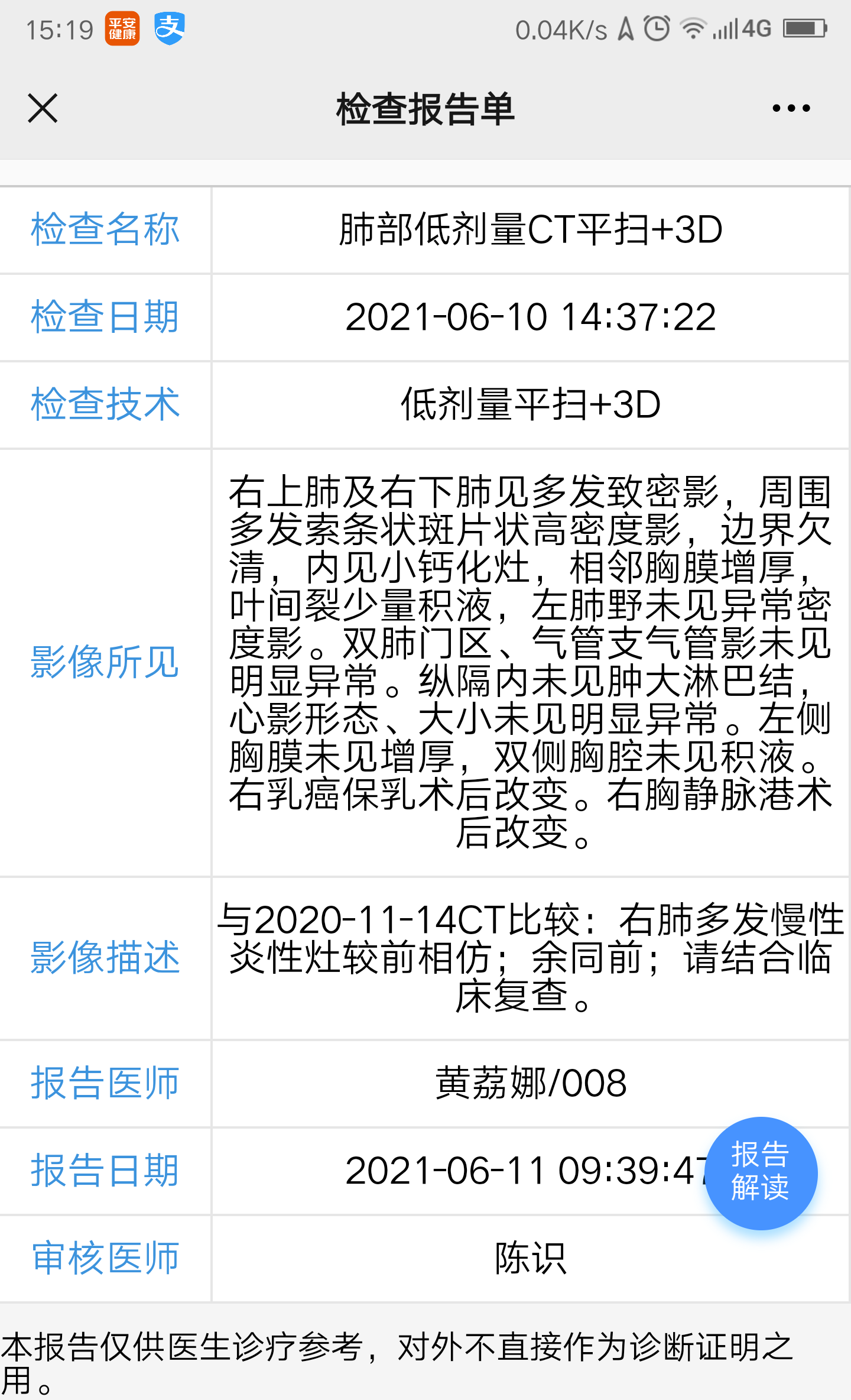The width and height of the screenshot is (851, 1400).
Task: Tap reporting physician 黄荔娜/008
Action: tap(530, 1082)
